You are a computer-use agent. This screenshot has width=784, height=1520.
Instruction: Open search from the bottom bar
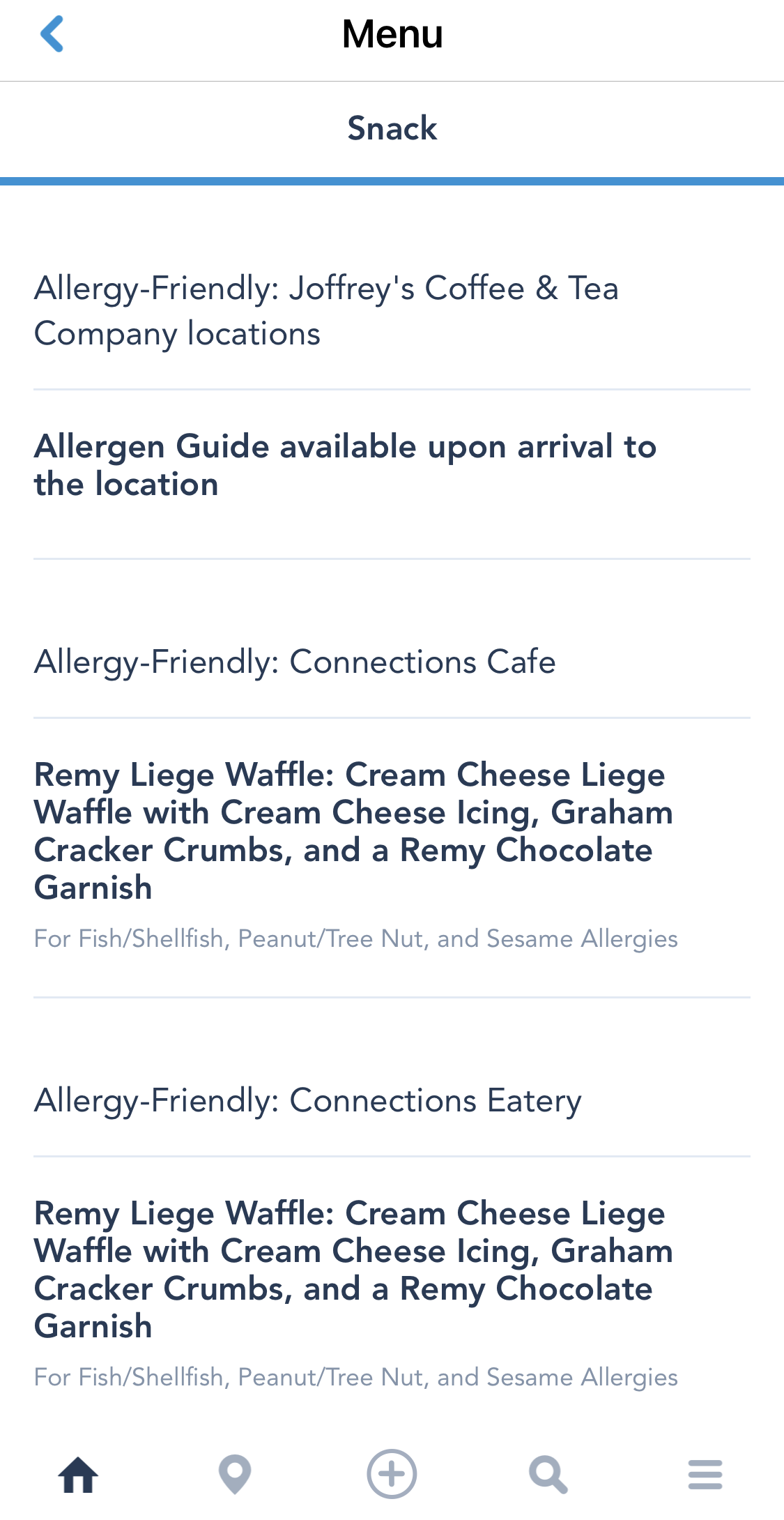[x=548, y=1475]
